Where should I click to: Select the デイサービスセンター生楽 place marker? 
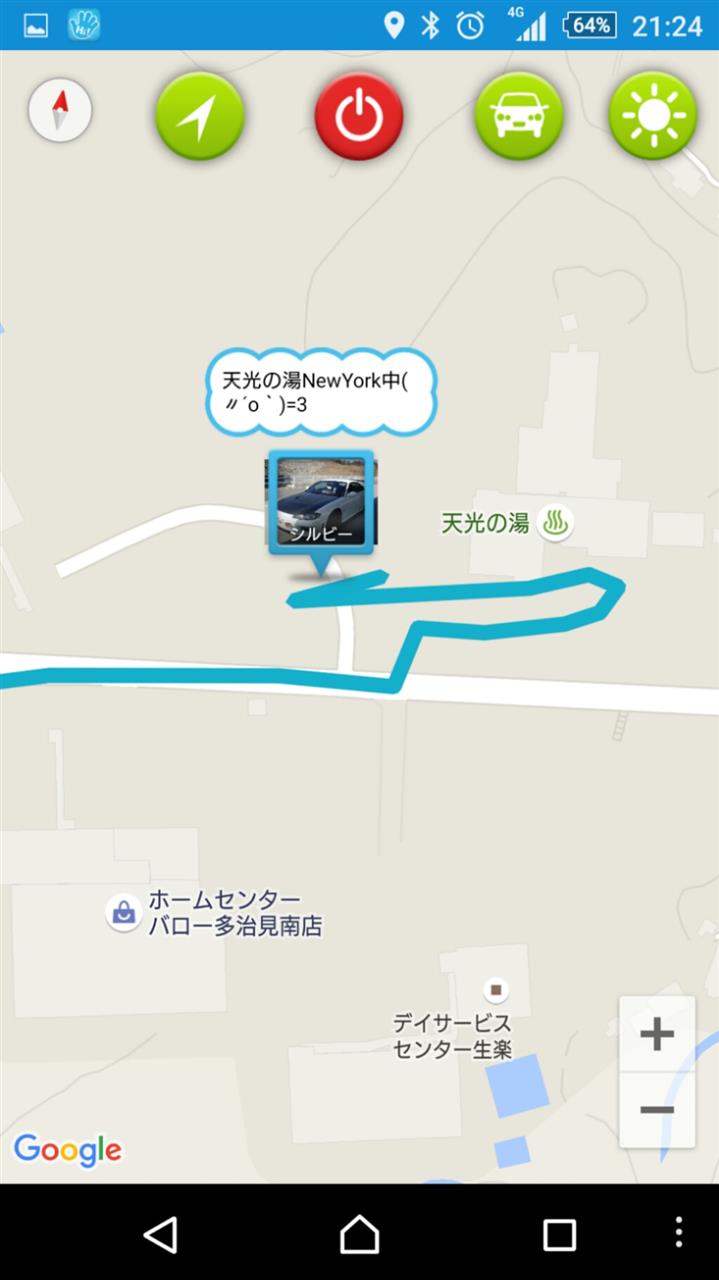(495, 990)
